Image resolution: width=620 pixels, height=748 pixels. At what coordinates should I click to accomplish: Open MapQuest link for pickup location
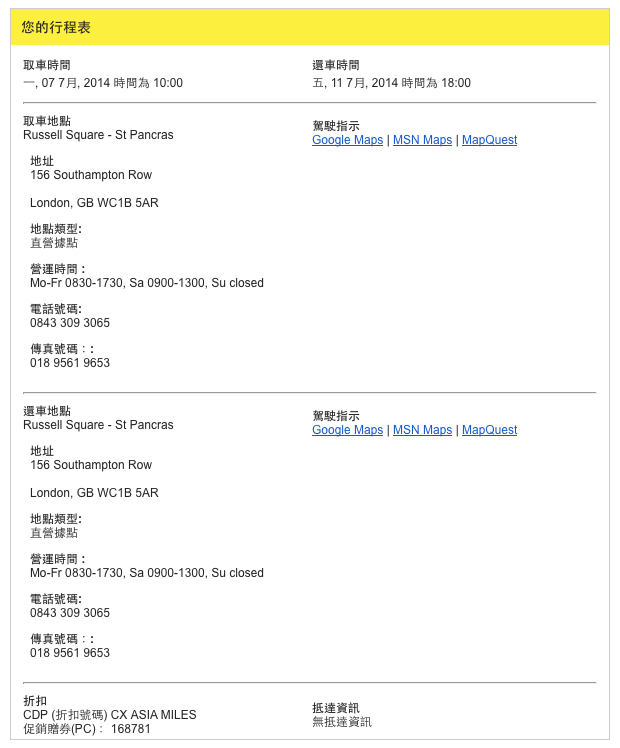[x=489, y=140]
